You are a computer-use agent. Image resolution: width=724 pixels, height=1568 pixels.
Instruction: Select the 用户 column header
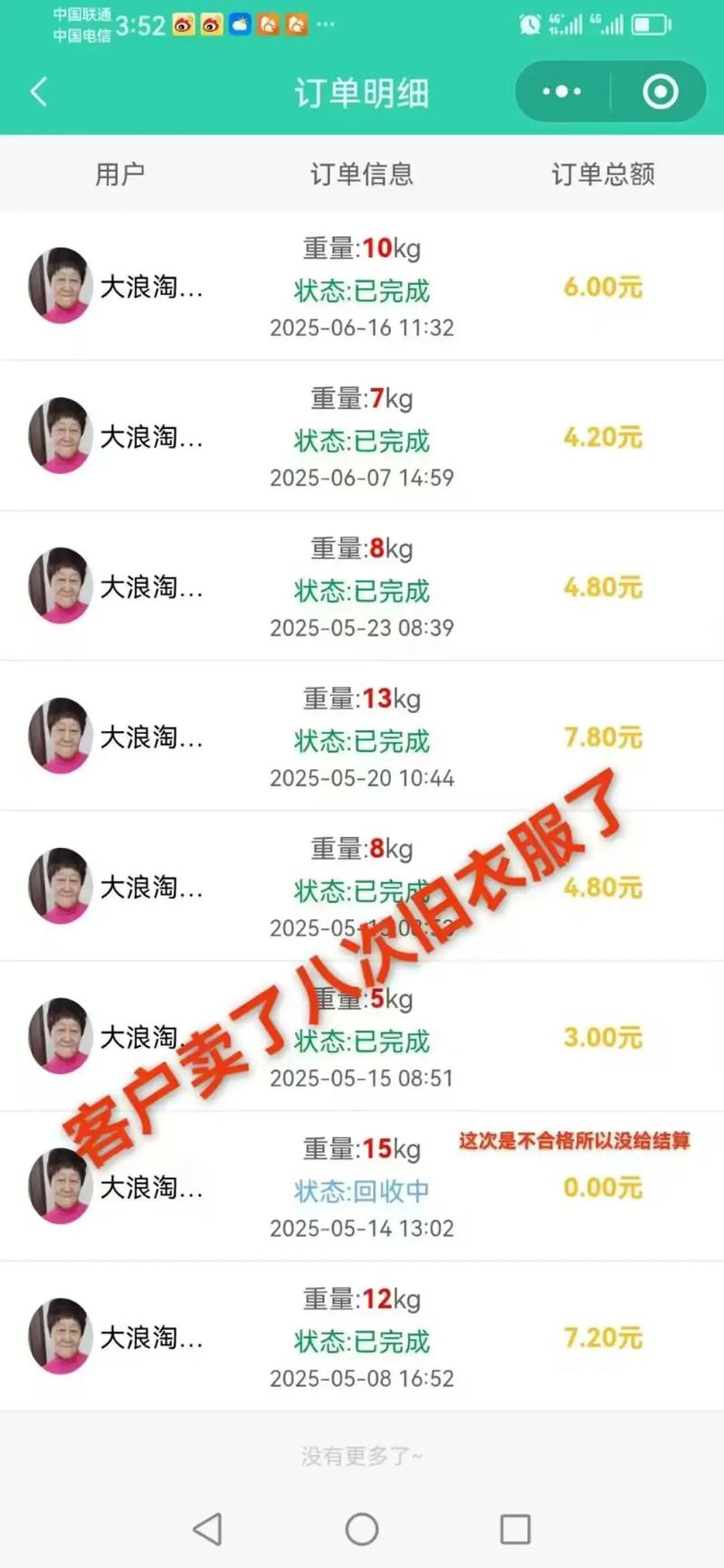(120, 175)
